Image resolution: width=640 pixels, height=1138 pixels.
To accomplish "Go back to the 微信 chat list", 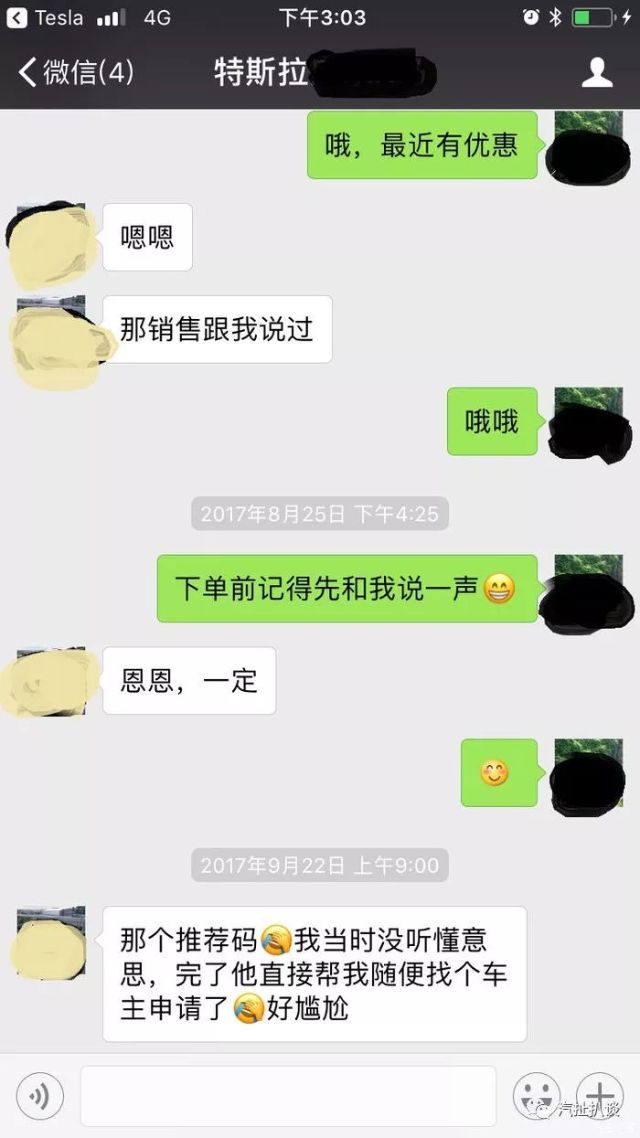I will (75, 72).
